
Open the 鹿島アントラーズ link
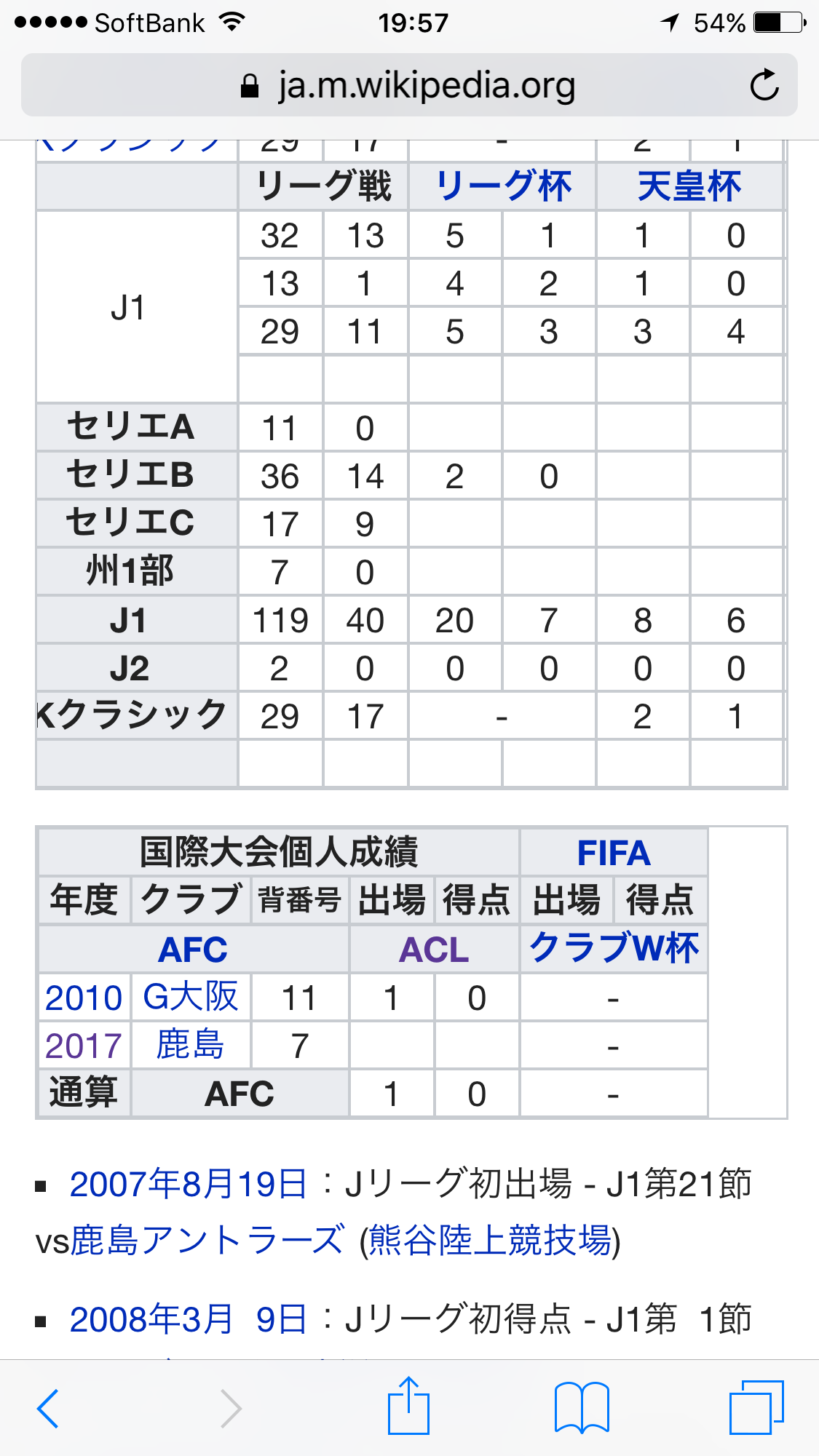coord(207,1241)
